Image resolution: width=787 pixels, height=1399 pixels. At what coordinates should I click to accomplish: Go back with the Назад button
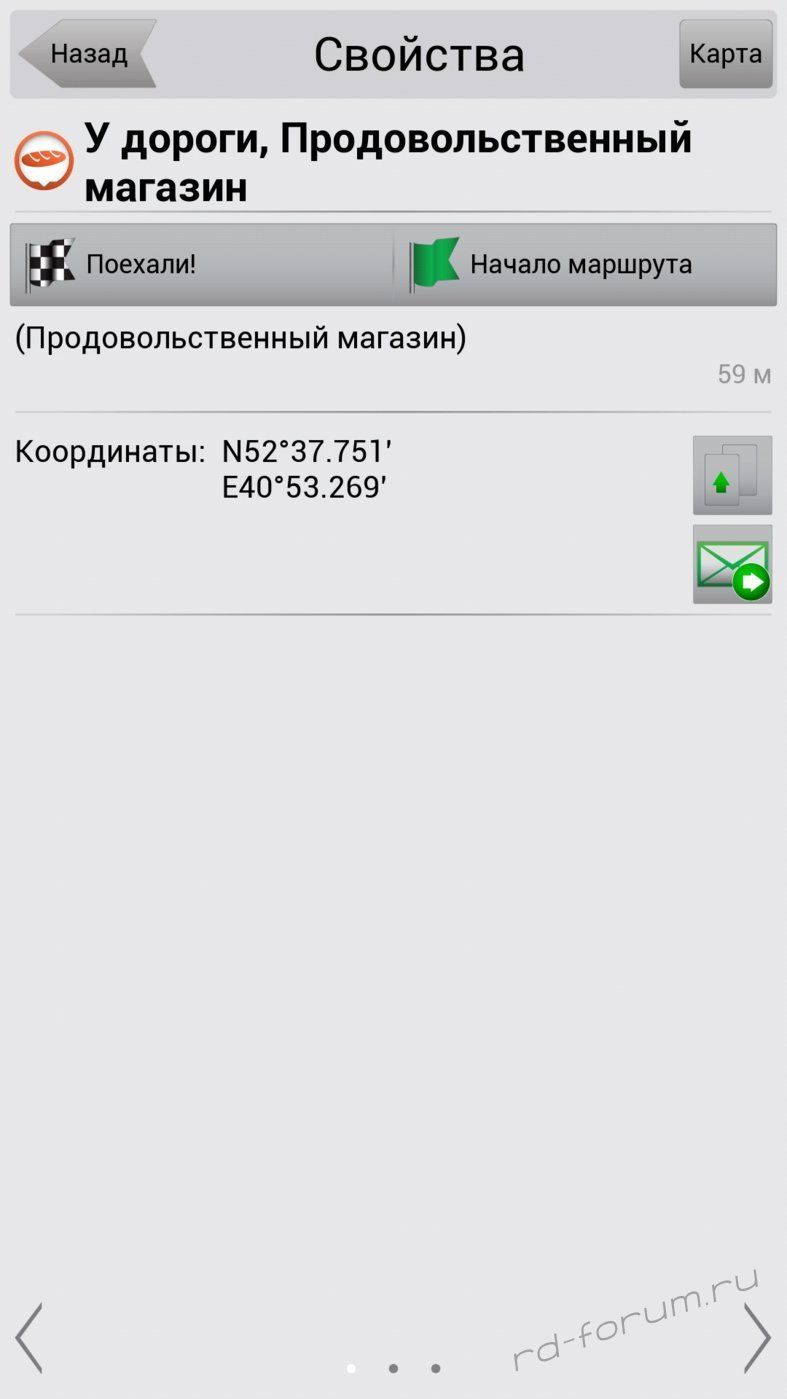tap(87, 54)
